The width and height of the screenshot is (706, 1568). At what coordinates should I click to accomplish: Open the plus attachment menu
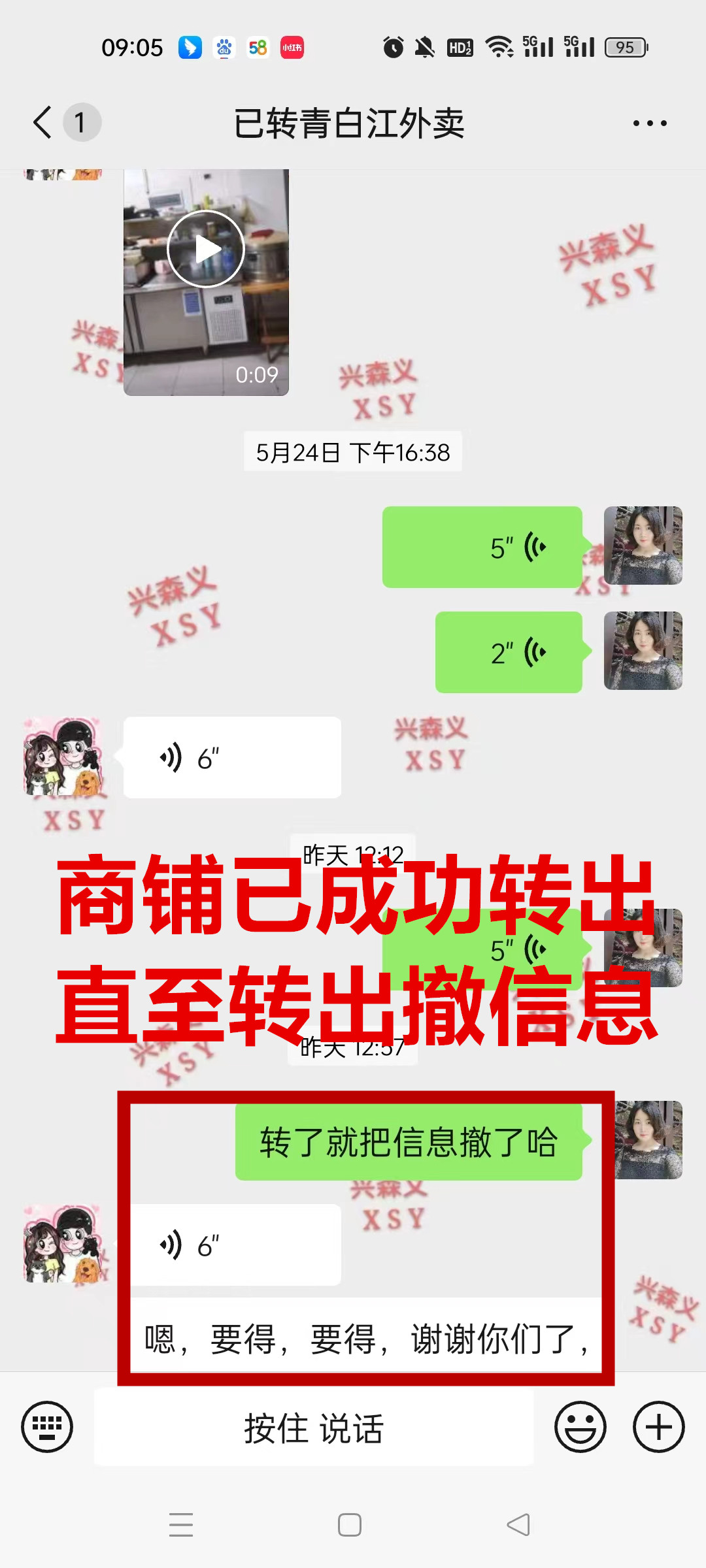point(658,1427)
